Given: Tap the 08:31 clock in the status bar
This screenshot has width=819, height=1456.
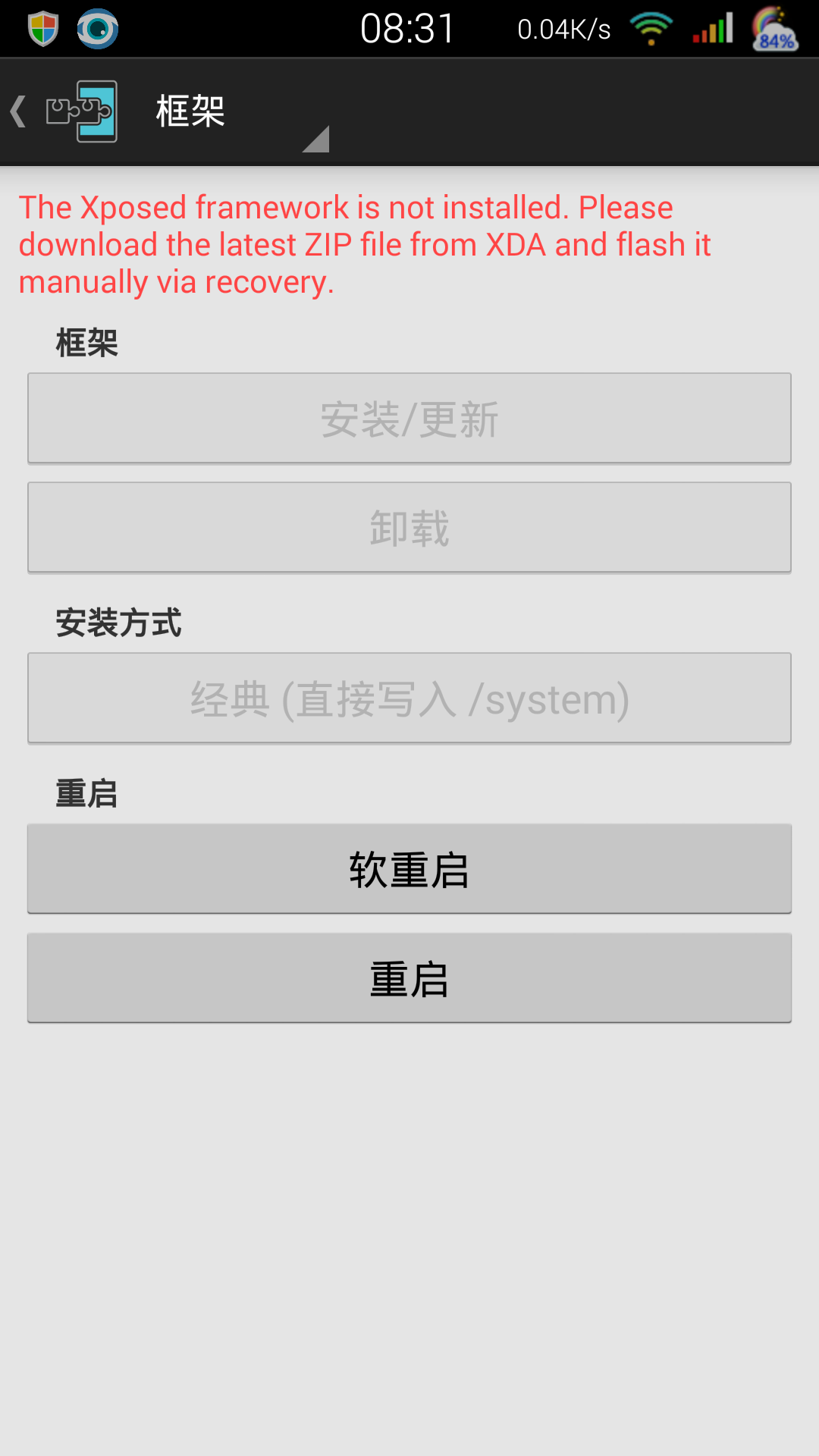Looking at the screenshot, I should click(x=408, y=27).
